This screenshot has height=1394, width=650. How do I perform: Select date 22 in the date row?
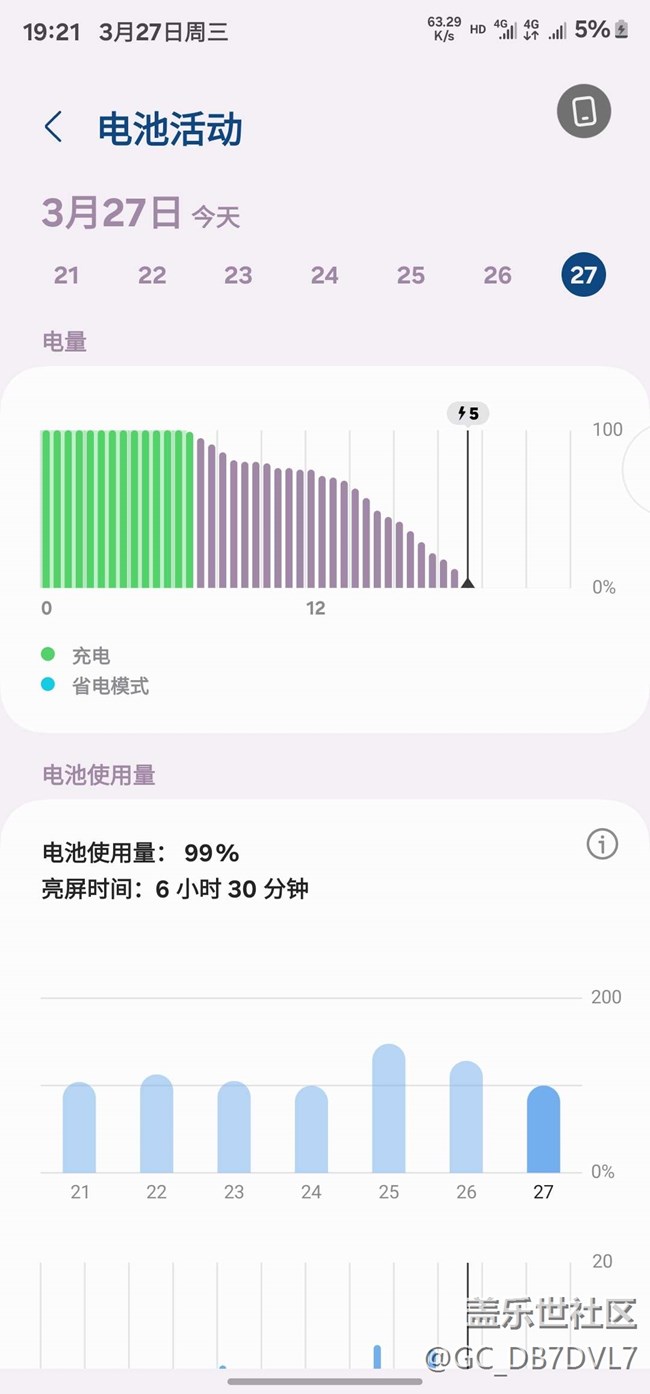tap(152, 275)
